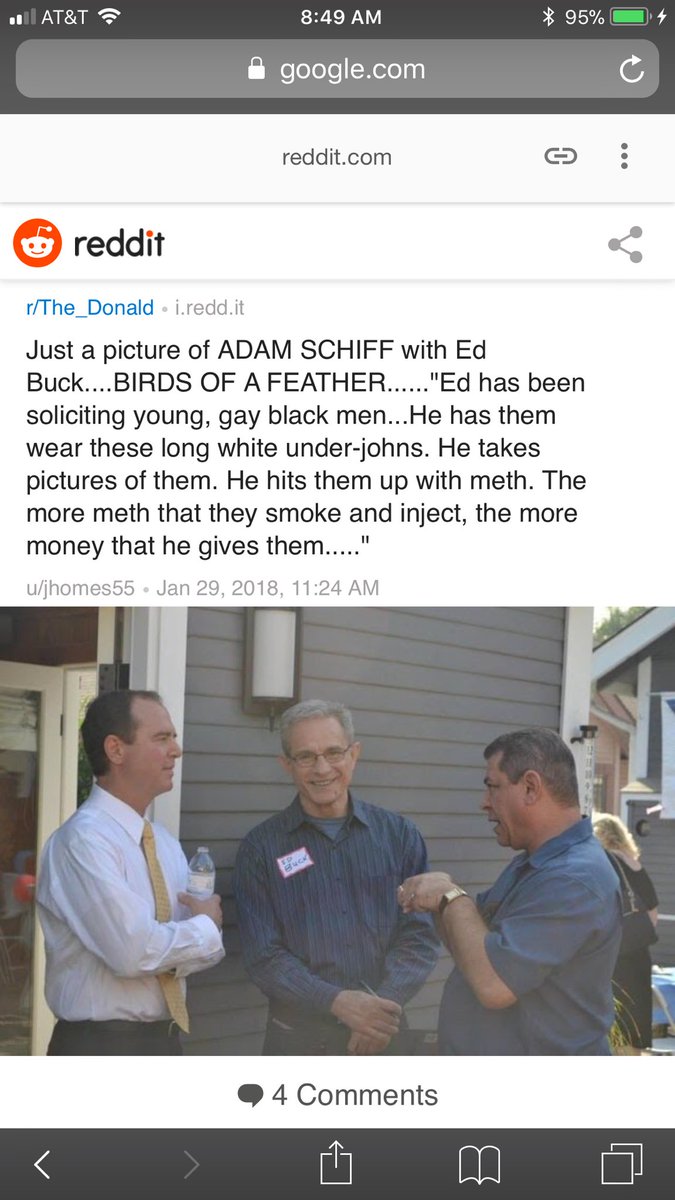
Task: Open the Reddit home logo
Action: coord(89,244)
